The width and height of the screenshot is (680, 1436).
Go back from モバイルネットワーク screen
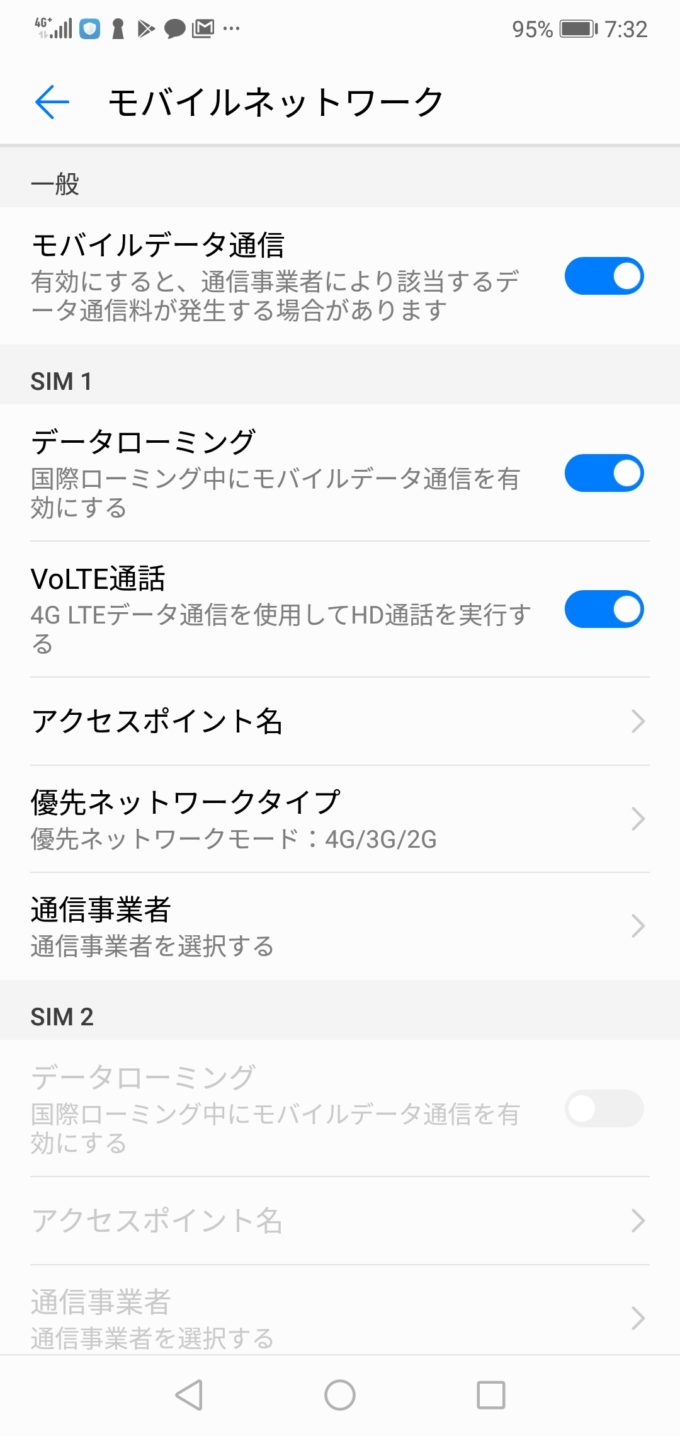click(52, 102)
